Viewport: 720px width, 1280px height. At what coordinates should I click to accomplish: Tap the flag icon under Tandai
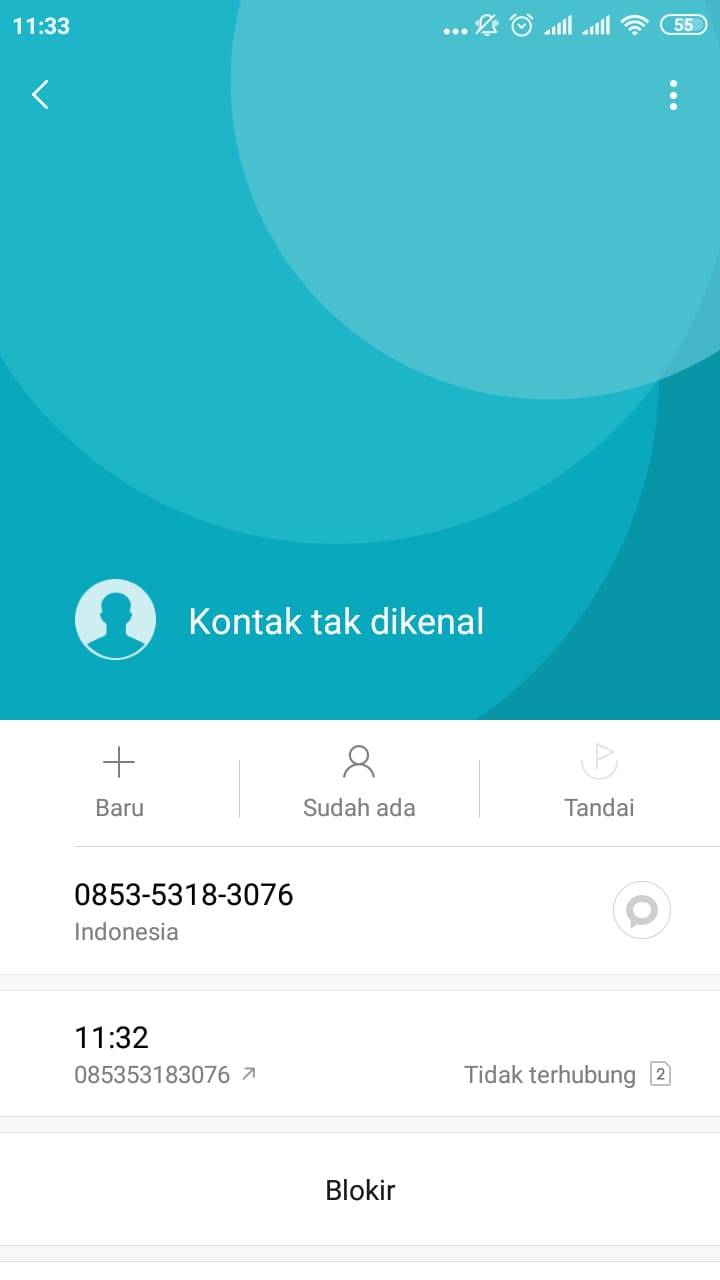(599, 761)
